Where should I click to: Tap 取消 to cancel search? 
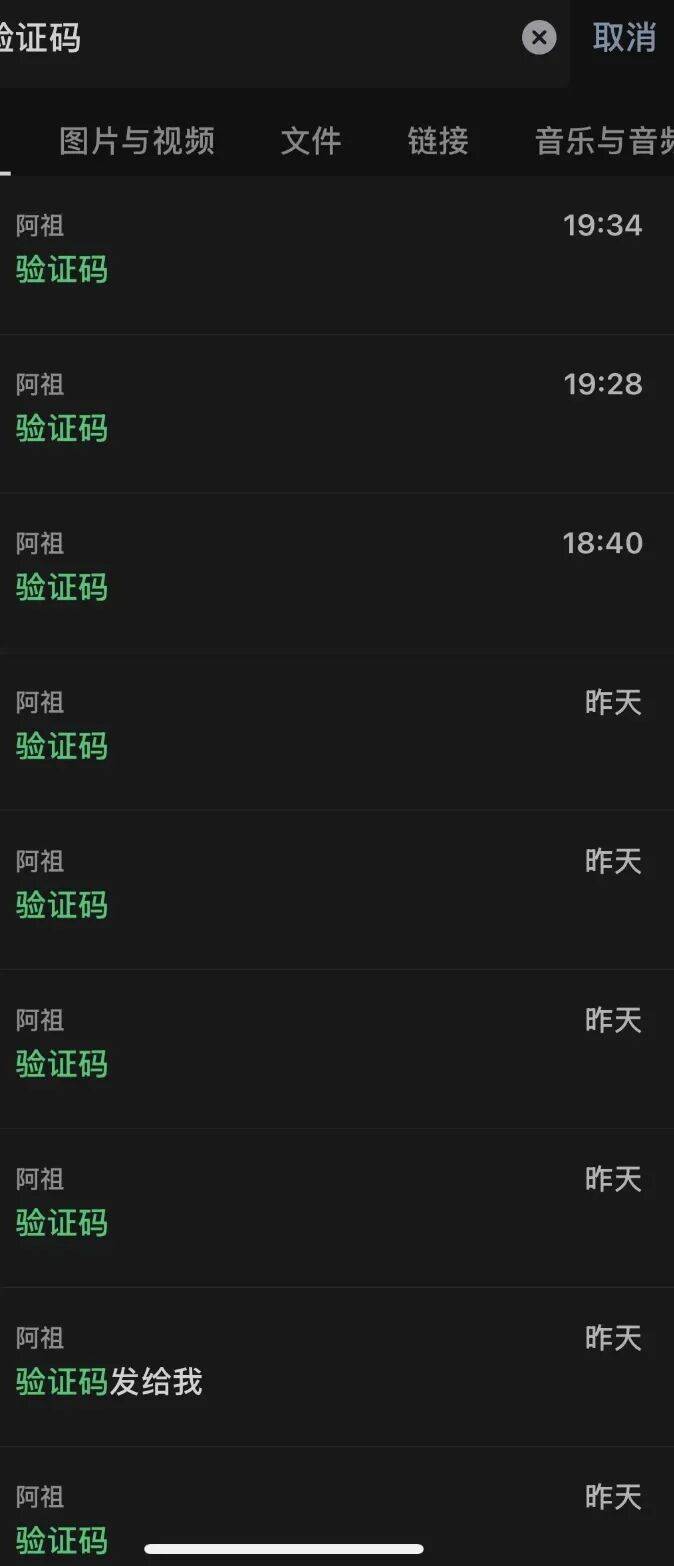click(x=624, y=38)
